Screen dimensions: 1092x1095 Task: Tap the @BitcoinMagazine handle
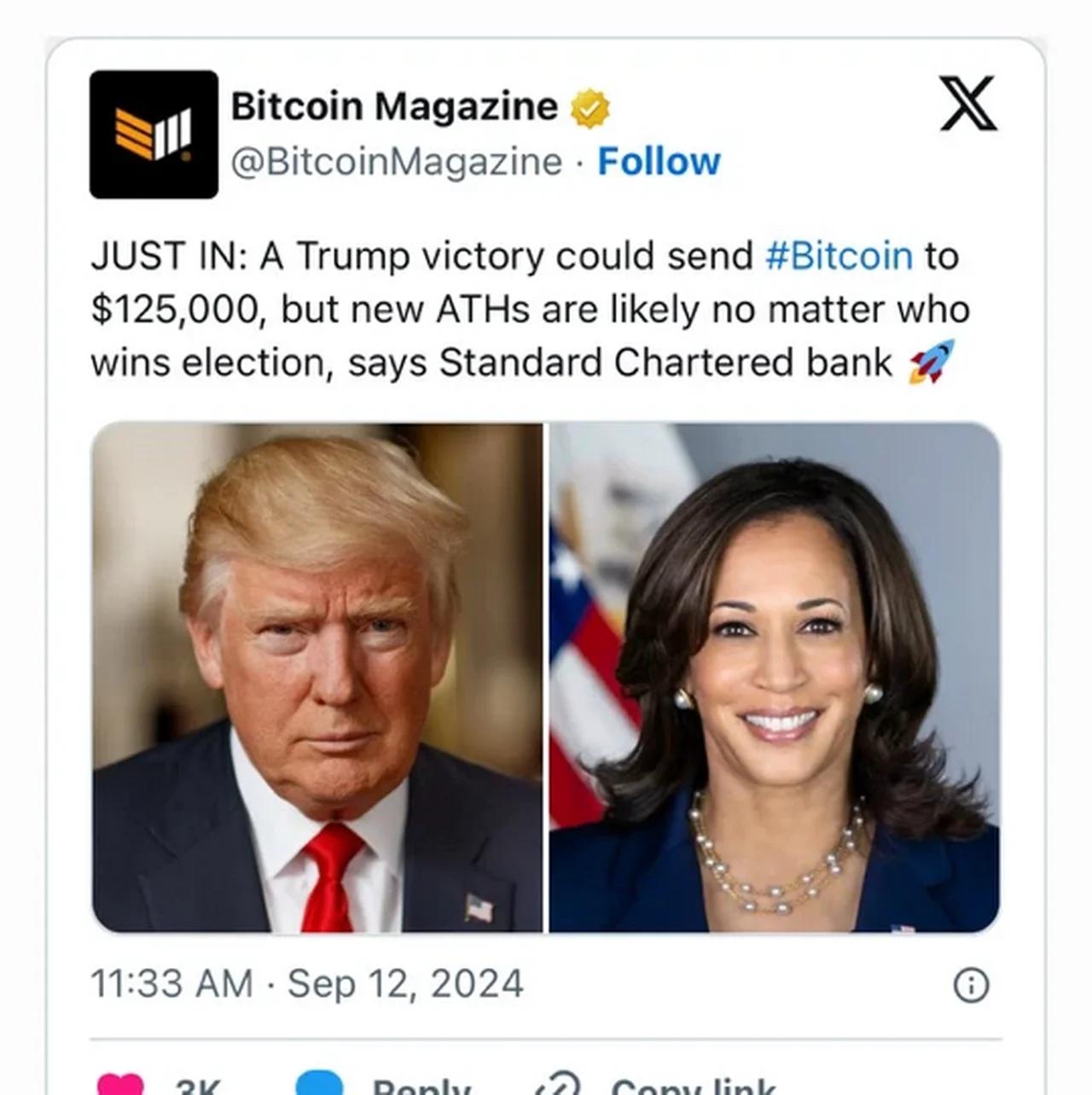[x=397, y=161]
